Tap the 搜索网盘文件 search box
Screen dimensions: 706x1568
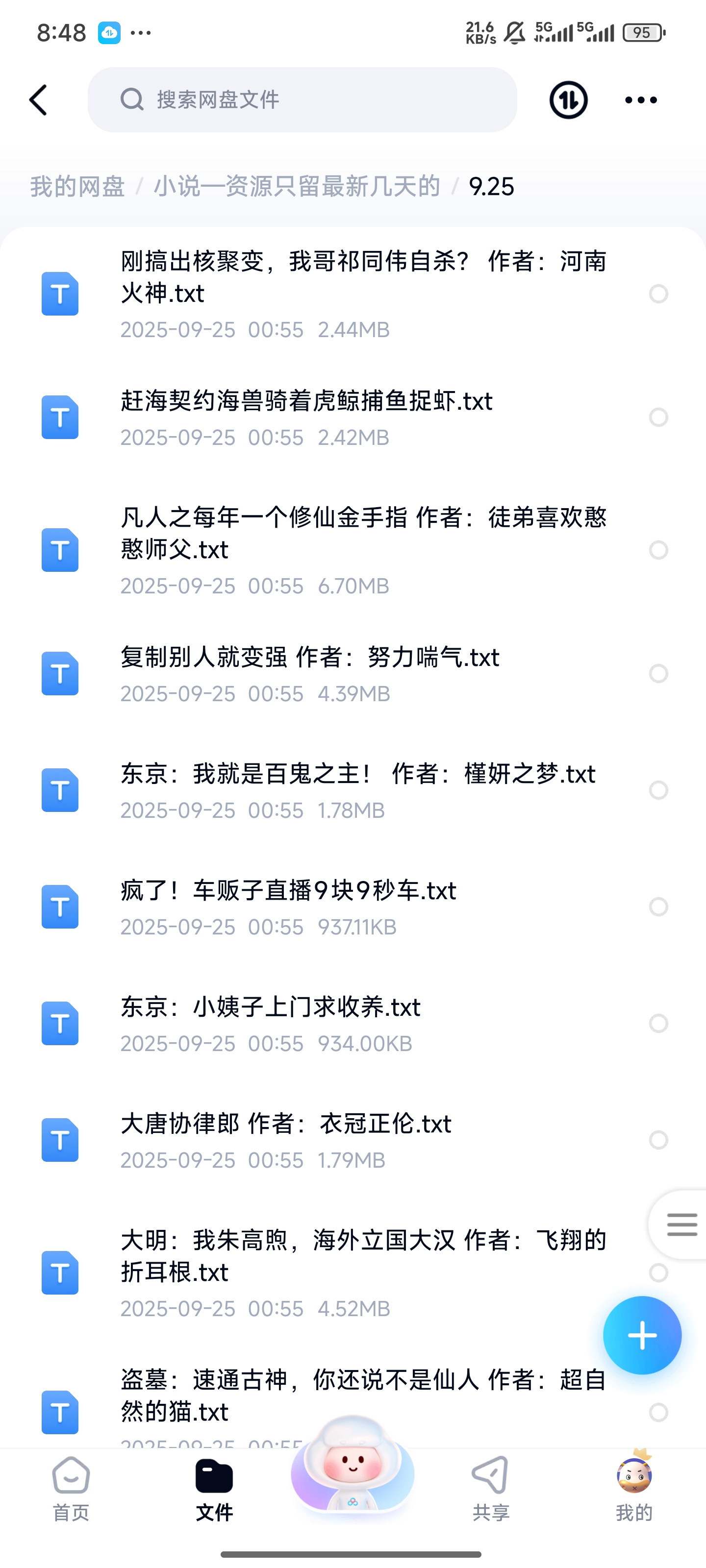click(x=302, y=100)
